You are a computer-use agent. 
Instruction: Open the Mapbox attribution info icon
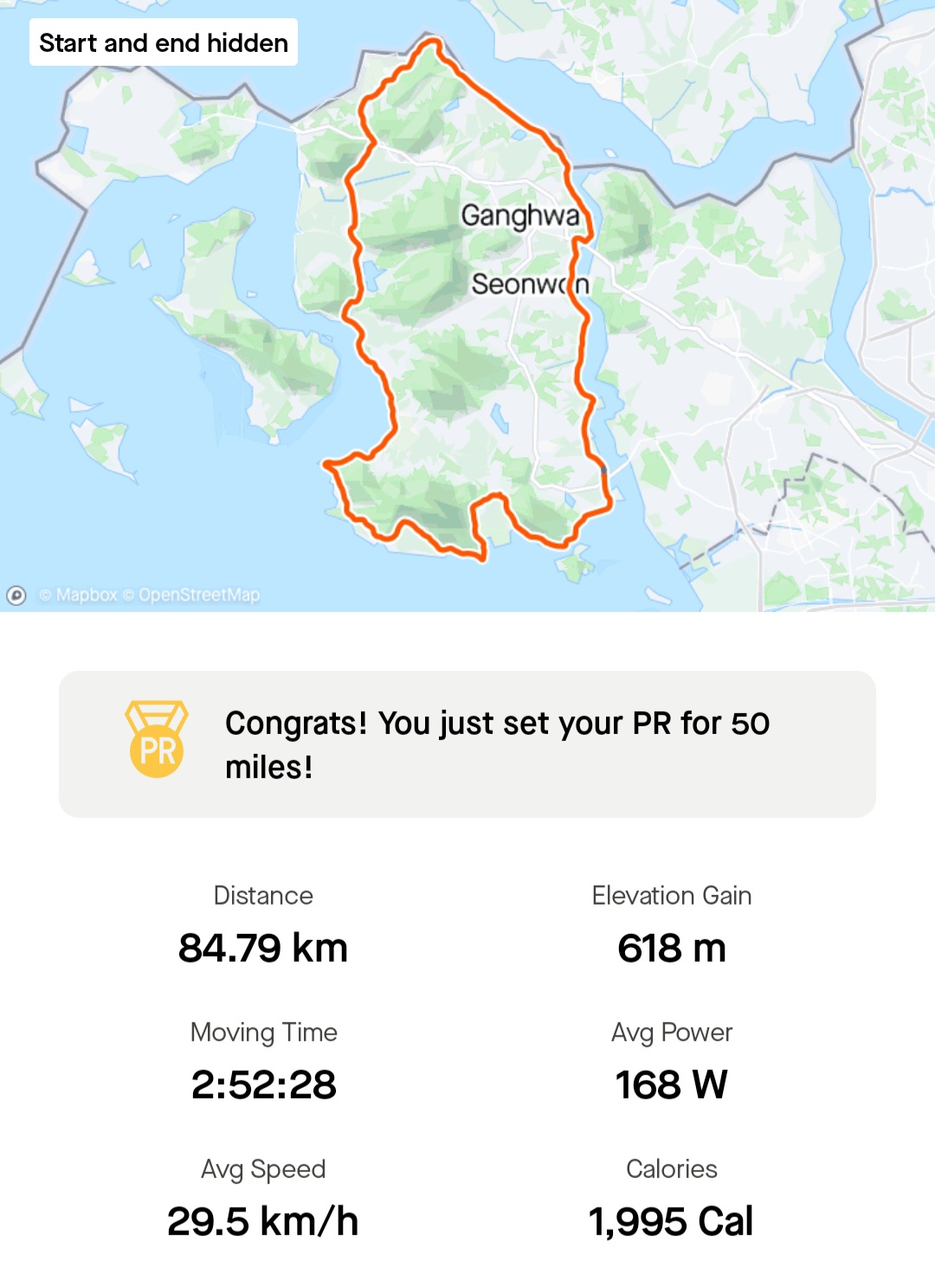pos(16,596)
